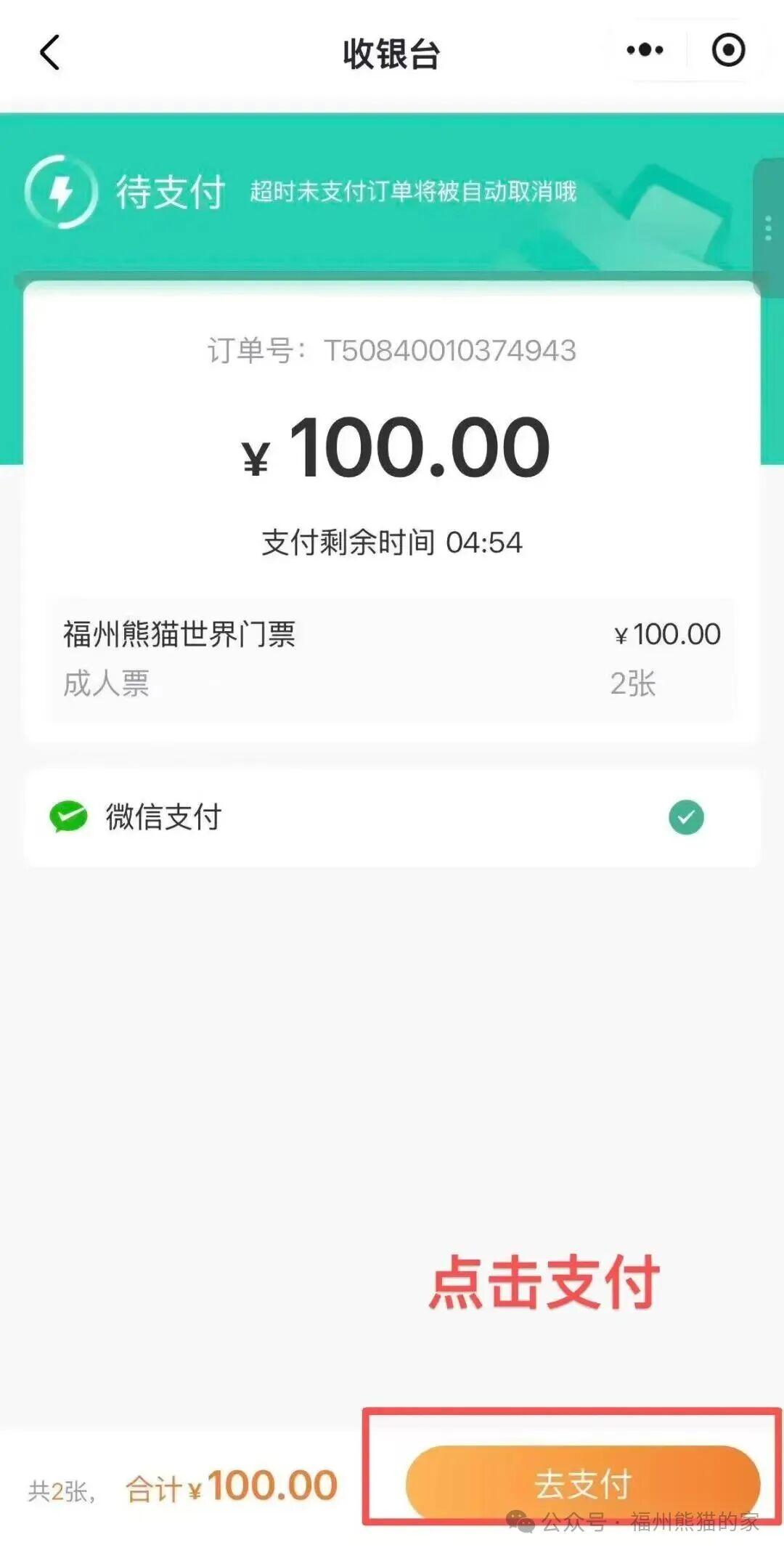Tap the back arrow to leave cashier

(48, 52)
